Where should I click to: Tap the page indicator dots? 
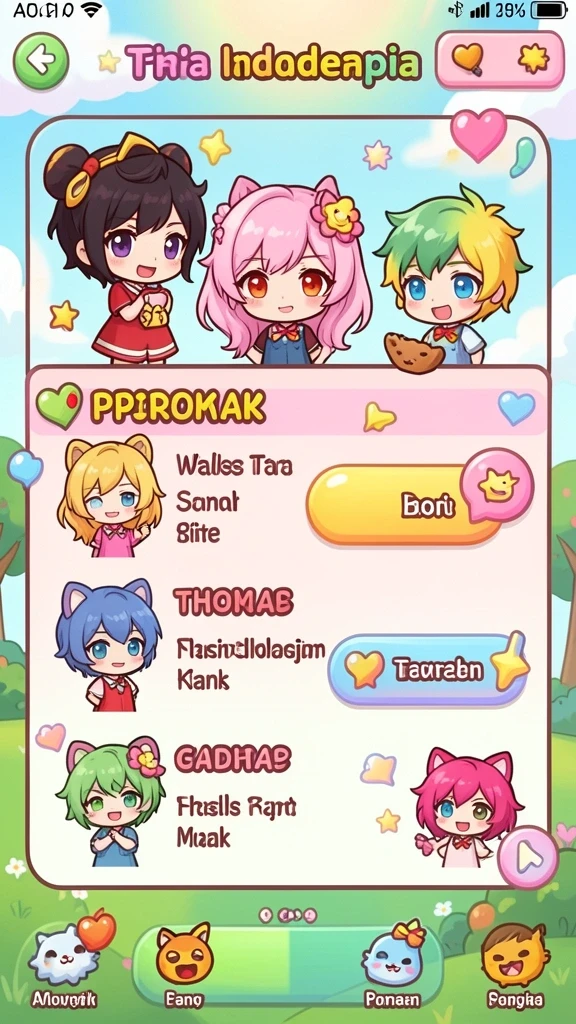(x=288, y=915)
